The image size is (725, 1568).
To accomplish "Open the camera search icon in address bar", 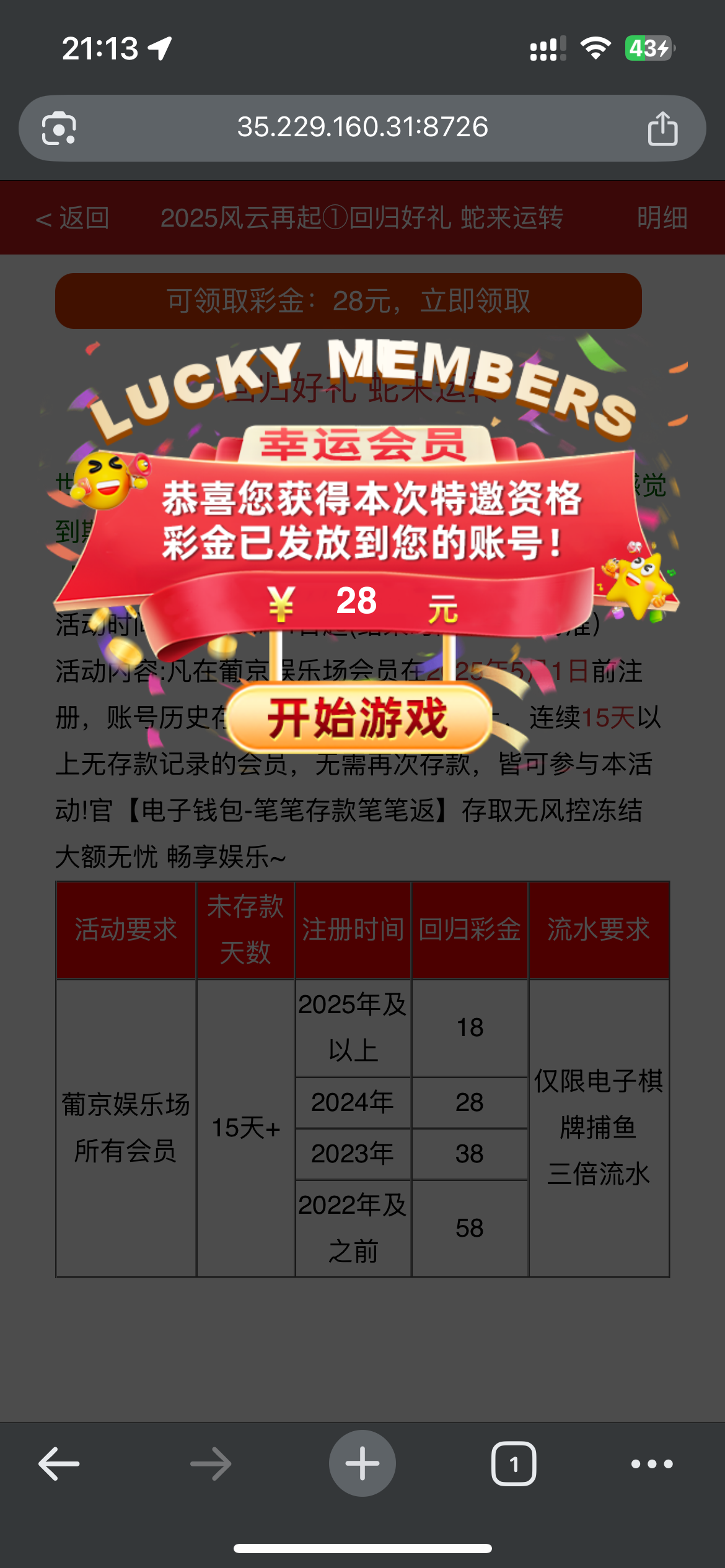I will [59, 128].
